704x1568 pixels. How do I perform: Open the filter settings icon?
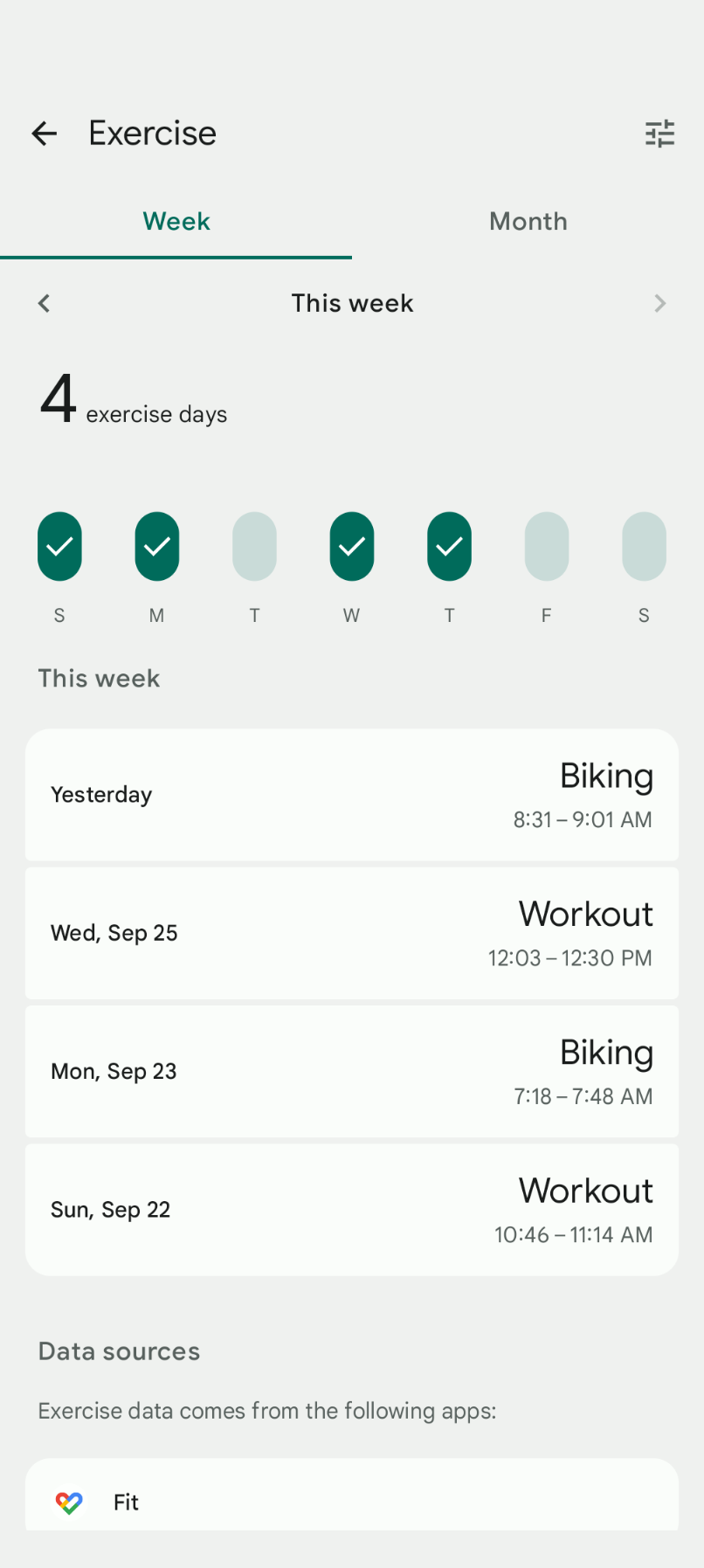[x=659, y=134]
